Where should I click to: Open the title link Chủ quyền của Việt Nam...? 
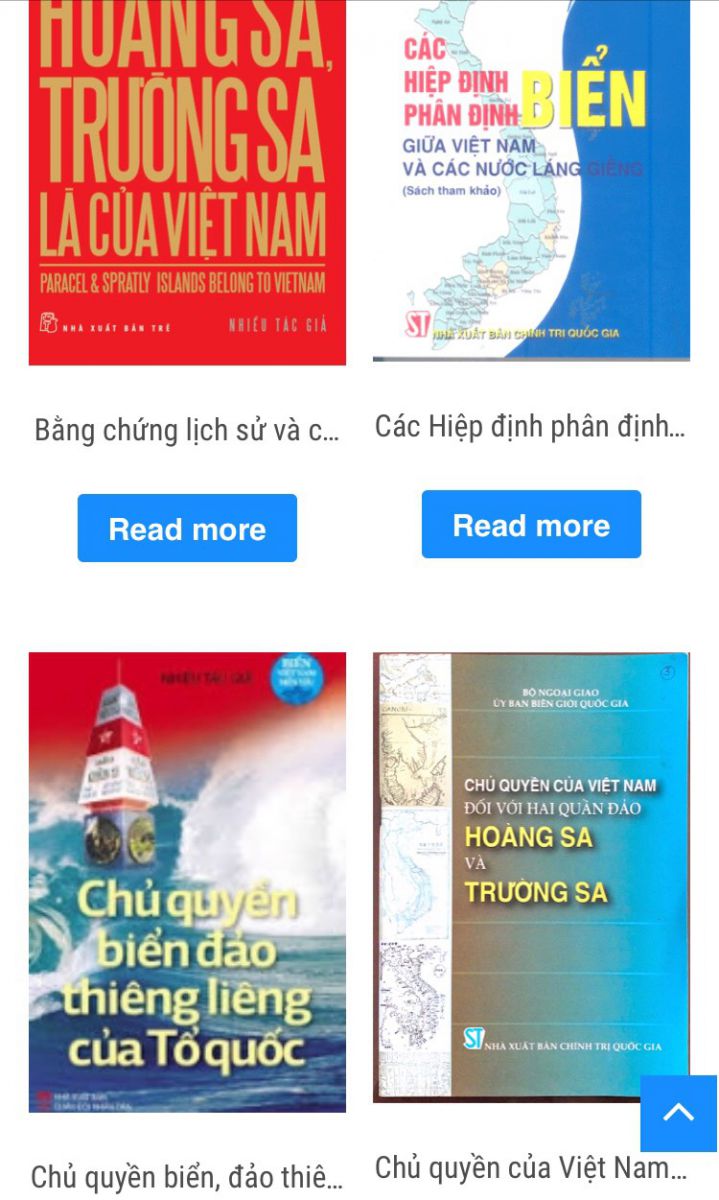[530, 1167]
